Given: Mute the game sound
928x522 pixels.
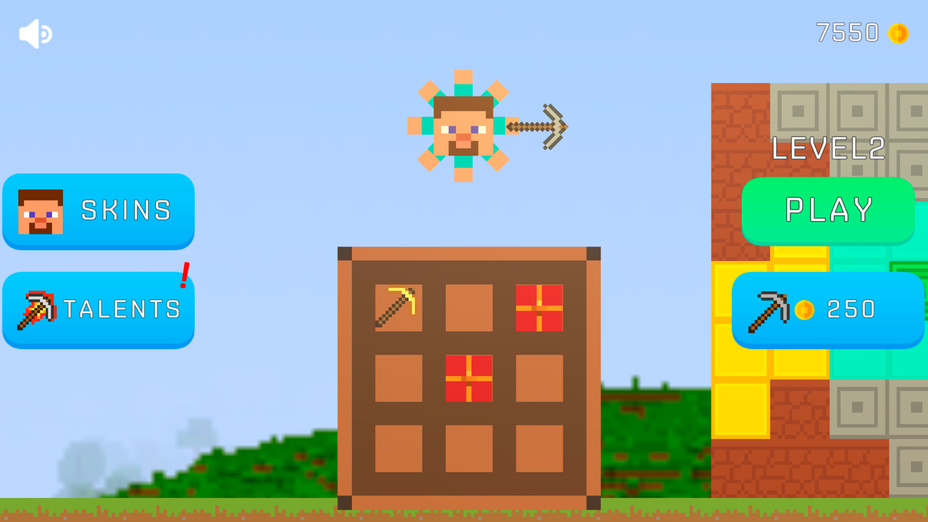Looking at the screenshot, I should (x=35, y=34).
